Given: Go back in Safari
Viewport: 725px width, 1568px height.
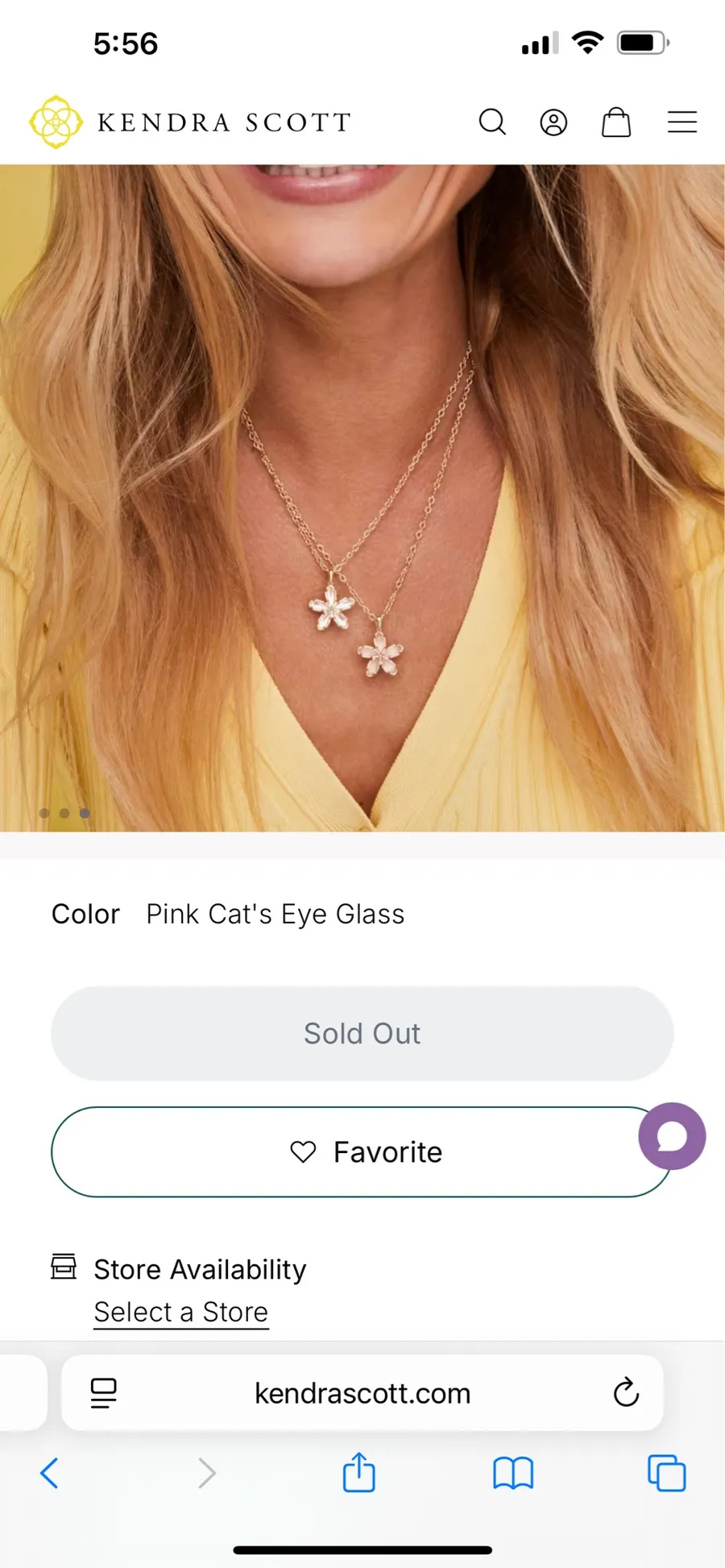Looking at the screenshot, I should [49, 1473].
